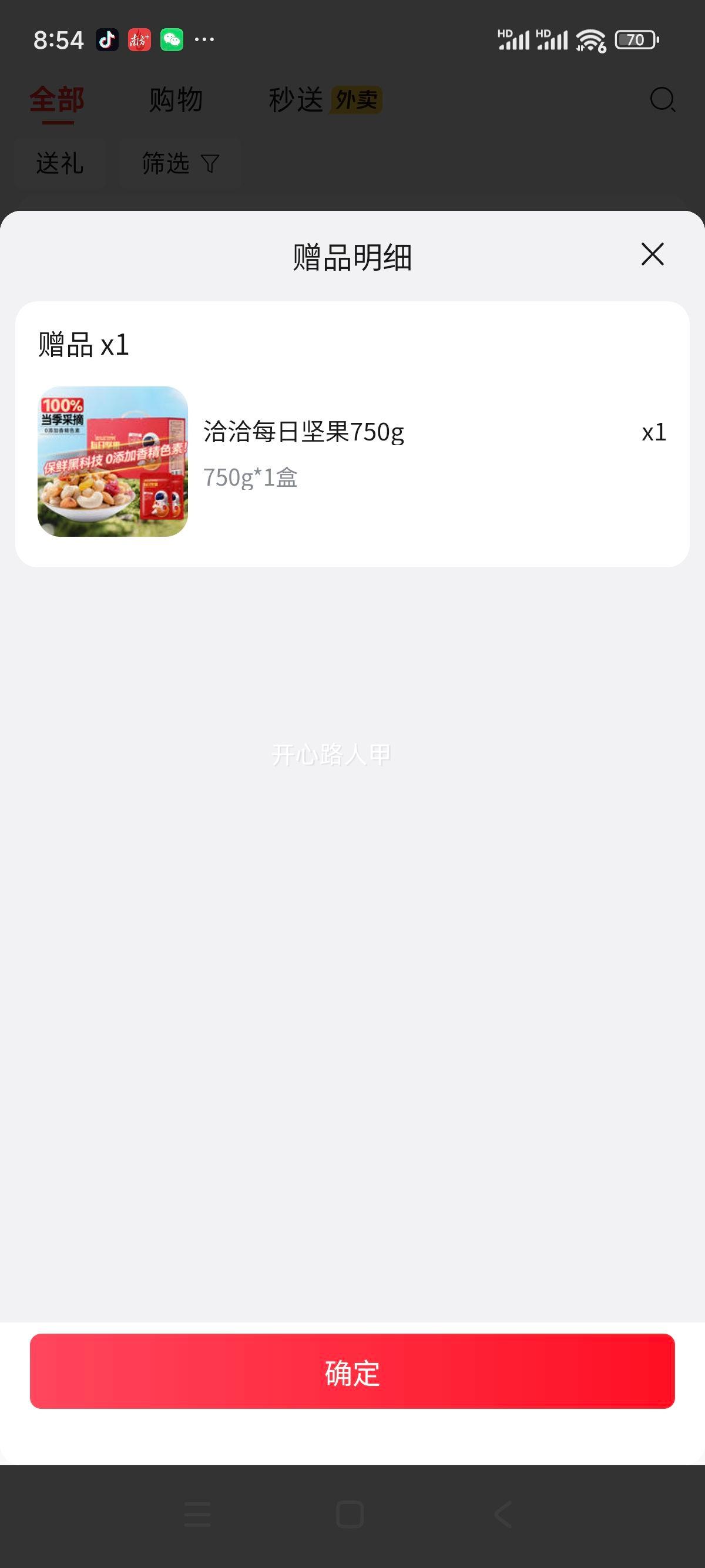705x1568 pixels.
Task: Click the 送礼 gift button
Action: point(59,163)
